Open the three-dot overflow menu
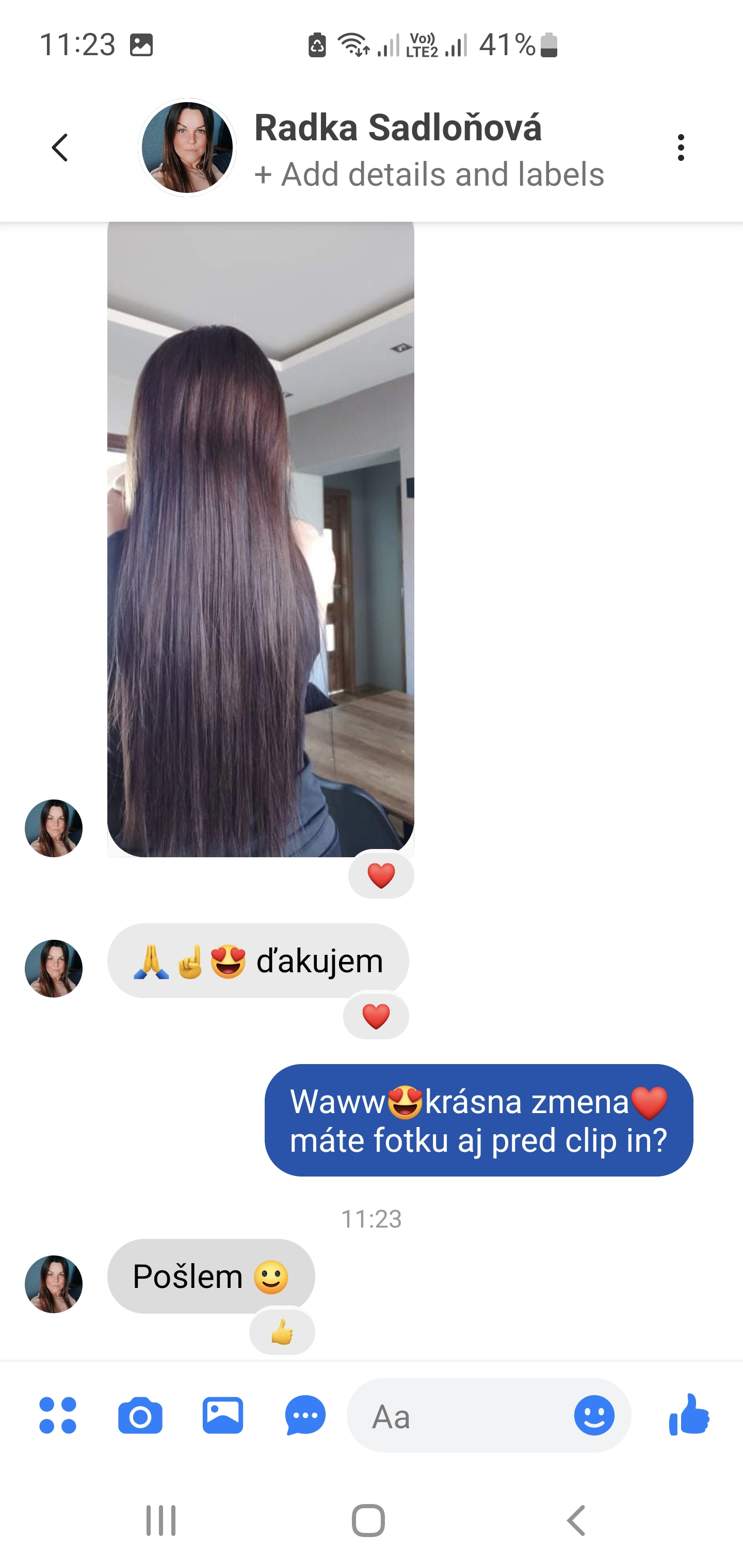 click(680, 148)
